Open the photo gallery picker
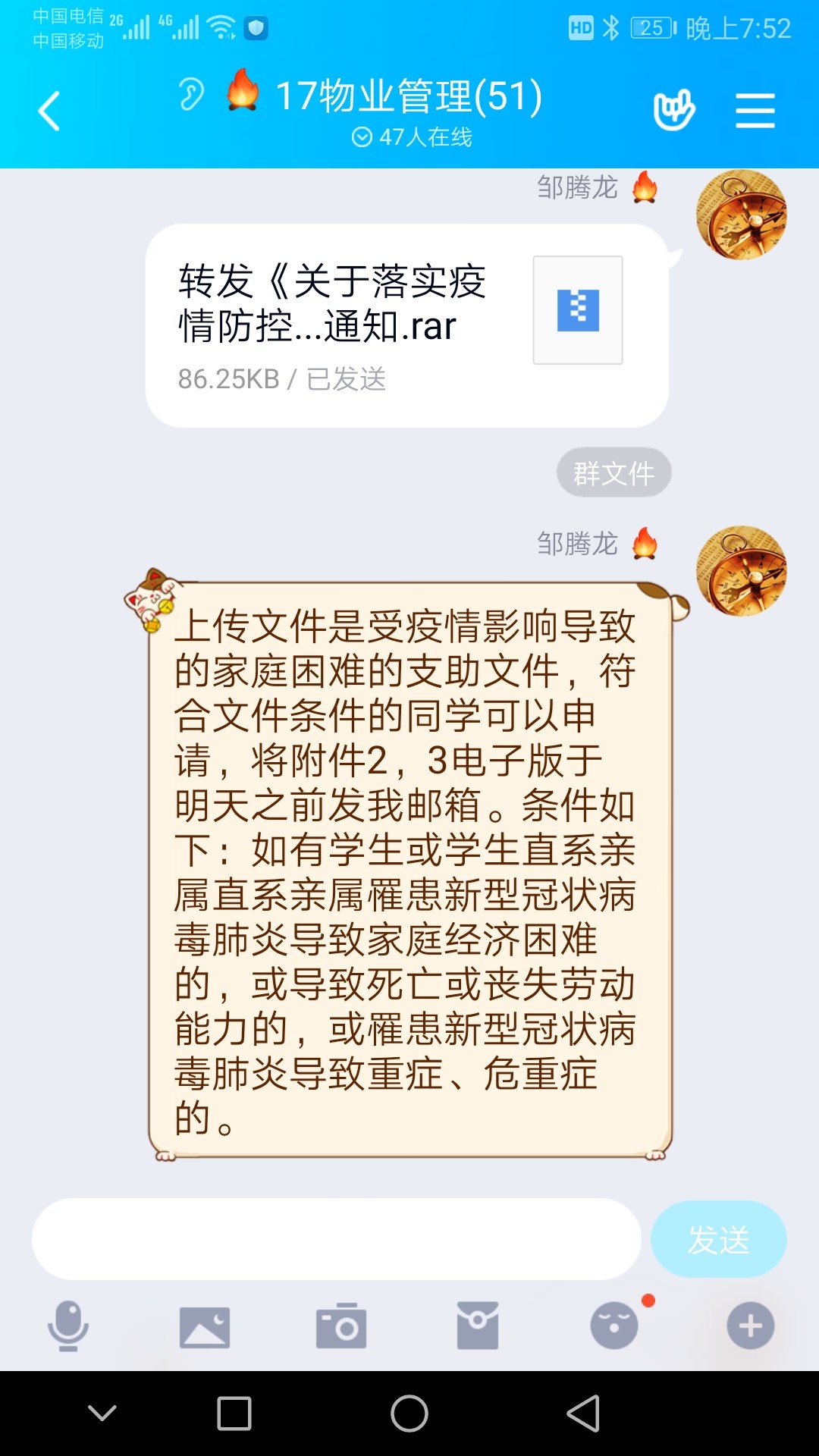819x1456 pixels. point(205,1326)
